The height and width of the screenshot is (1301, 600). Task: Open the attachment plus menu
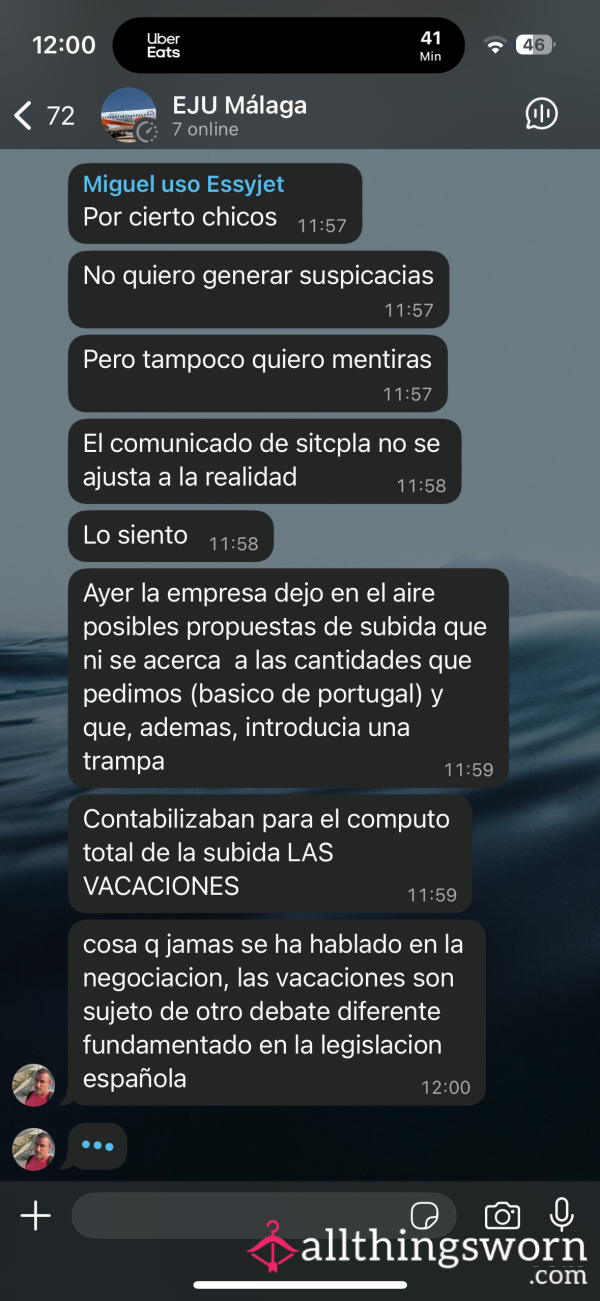tap(36, 1215)
